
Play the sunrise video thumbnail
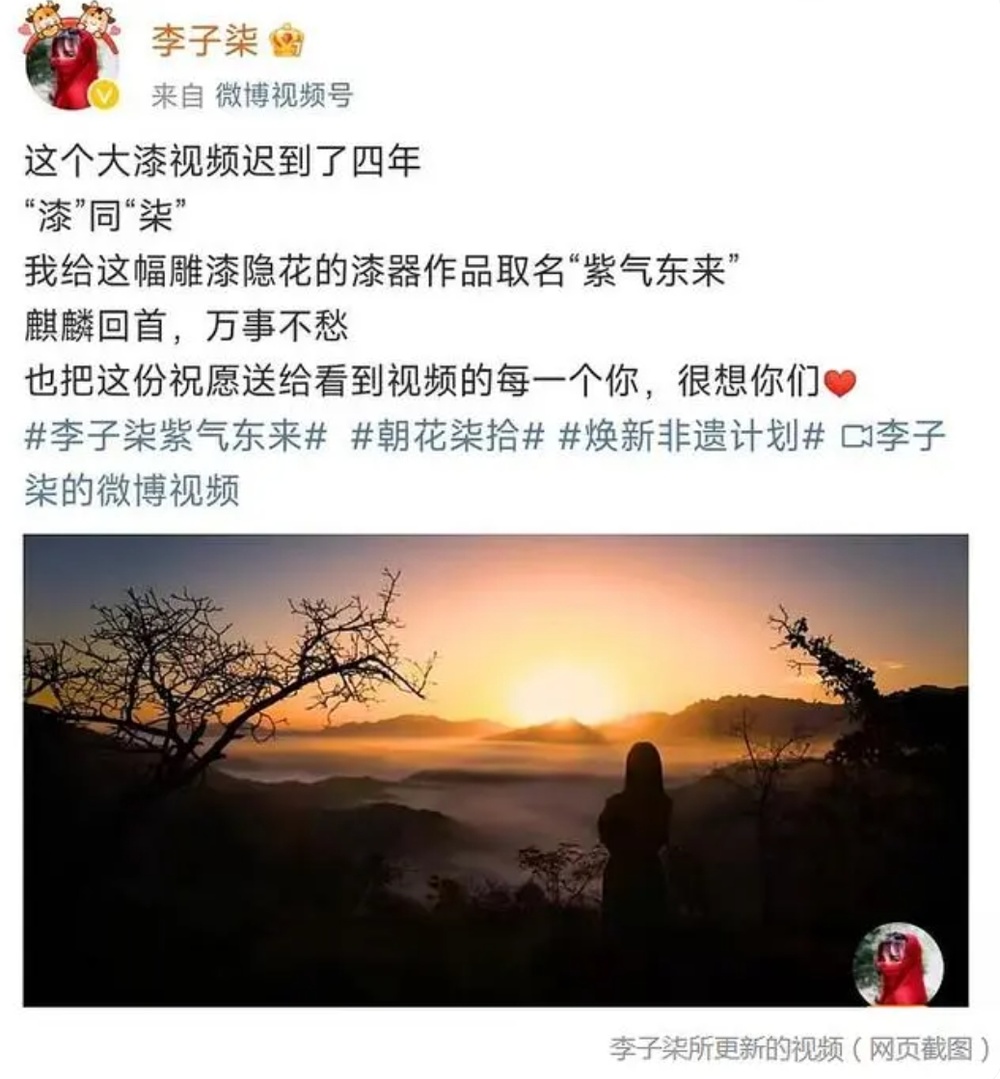(495, 770)
